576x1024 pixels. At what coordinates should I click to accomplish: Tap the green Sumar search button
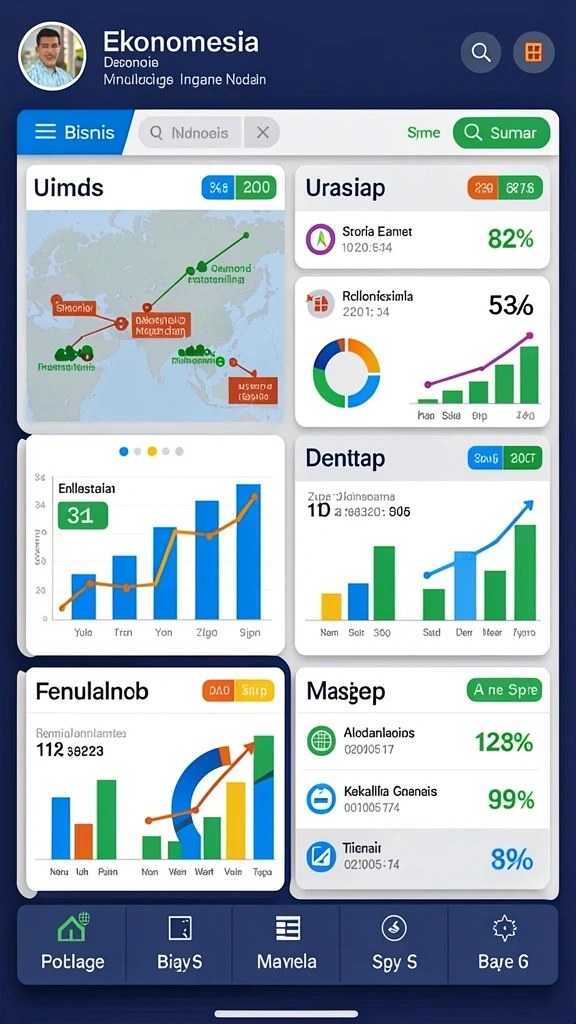coord(502,133)
